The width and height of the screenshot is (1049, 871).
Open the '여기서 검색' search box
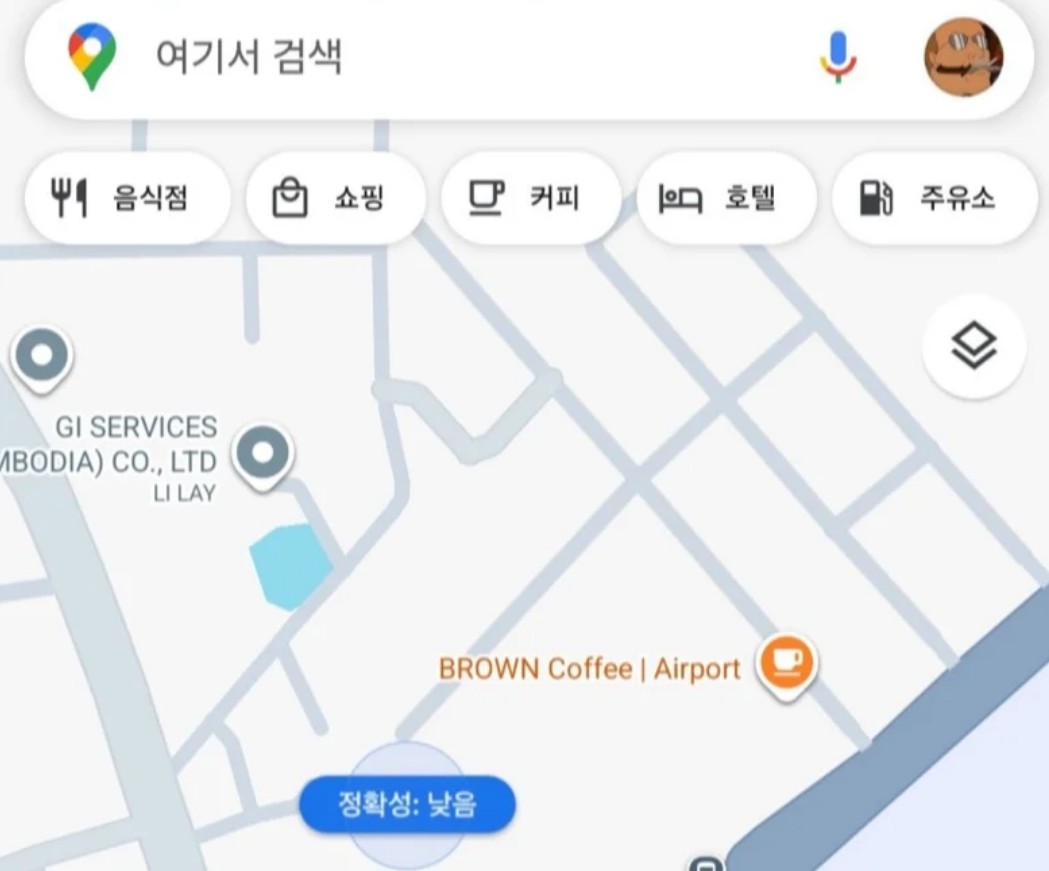coord(450,57)
